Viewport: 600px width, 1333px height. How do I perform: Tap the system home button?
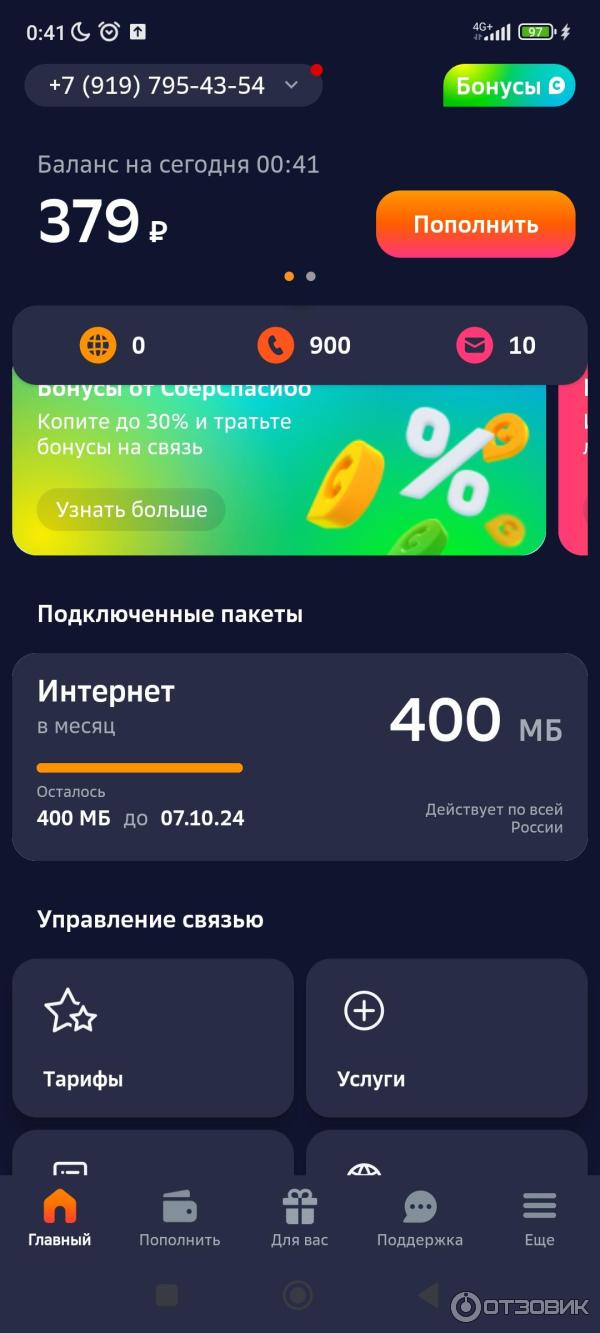tap(298, 1296)
